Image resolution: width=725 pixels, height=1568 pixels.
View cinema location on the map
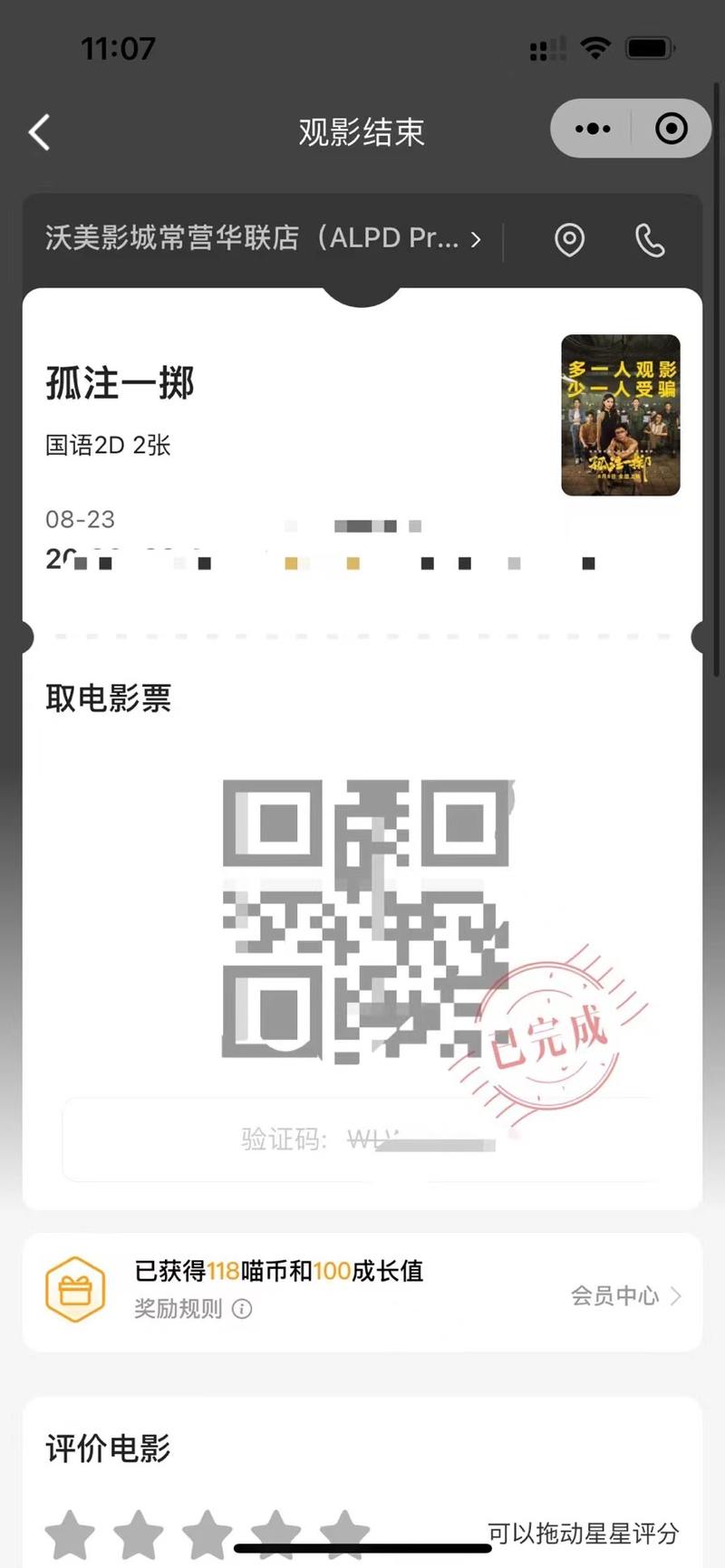[x=569, y=240]
